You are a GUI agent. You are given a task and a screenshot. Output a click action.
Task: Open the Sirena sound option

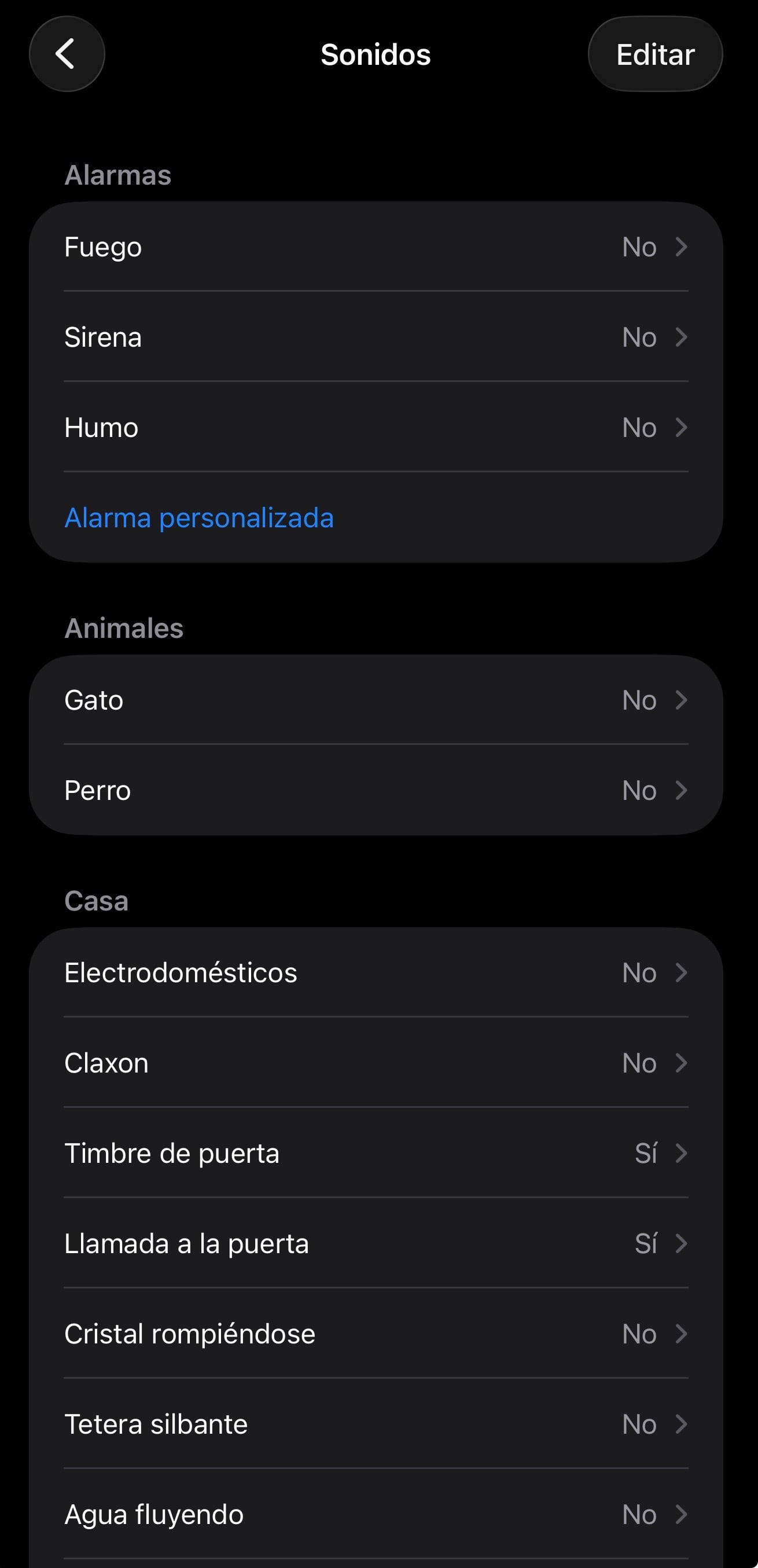376,337
